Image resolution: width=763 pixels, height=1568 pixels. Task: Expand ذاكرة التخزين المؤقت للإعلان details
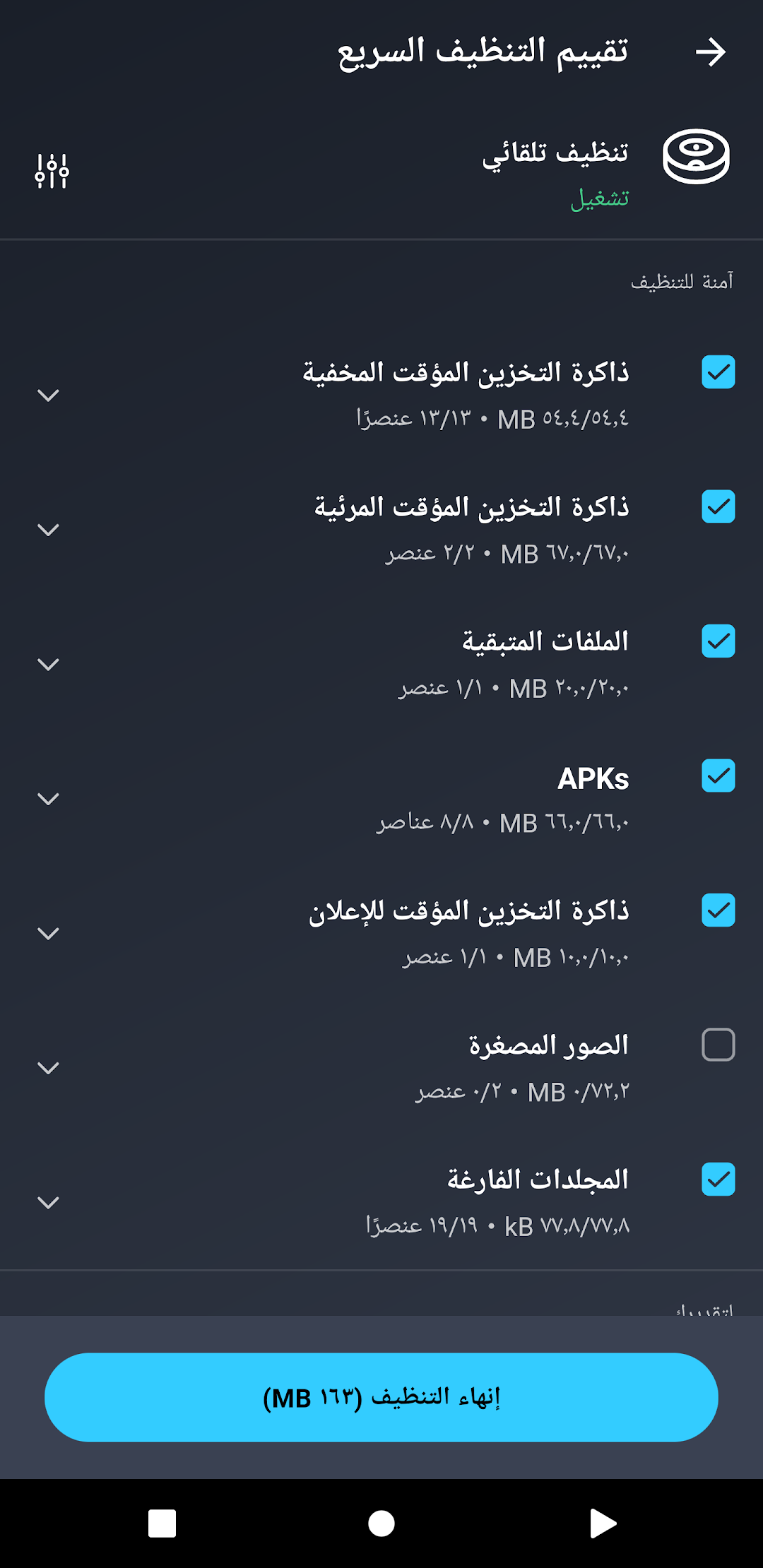(x=48, y=934)
